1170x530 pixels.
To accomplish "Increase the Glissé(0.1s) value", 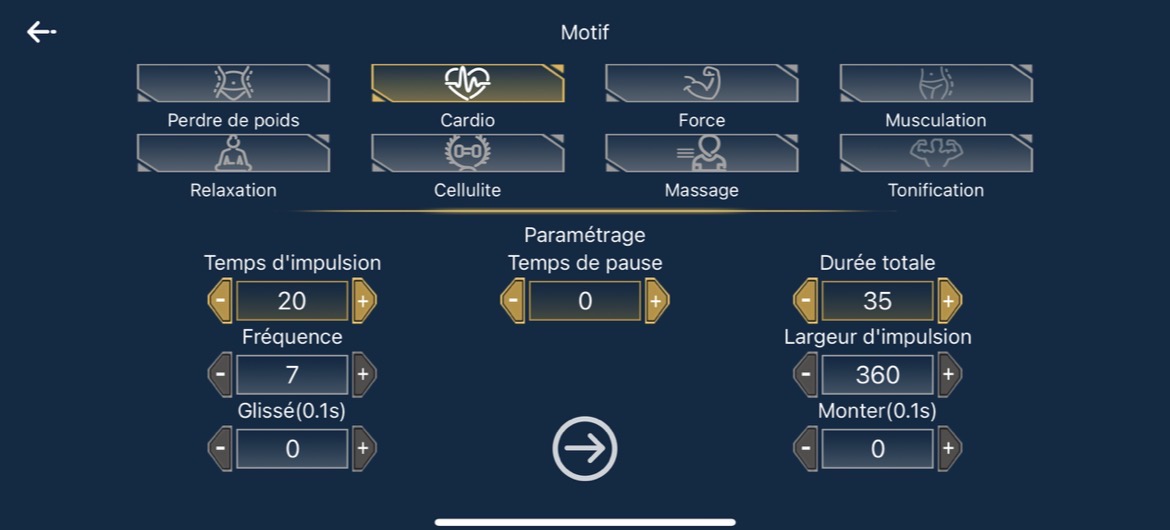I will pyautogui.click(x=363, y=449).
